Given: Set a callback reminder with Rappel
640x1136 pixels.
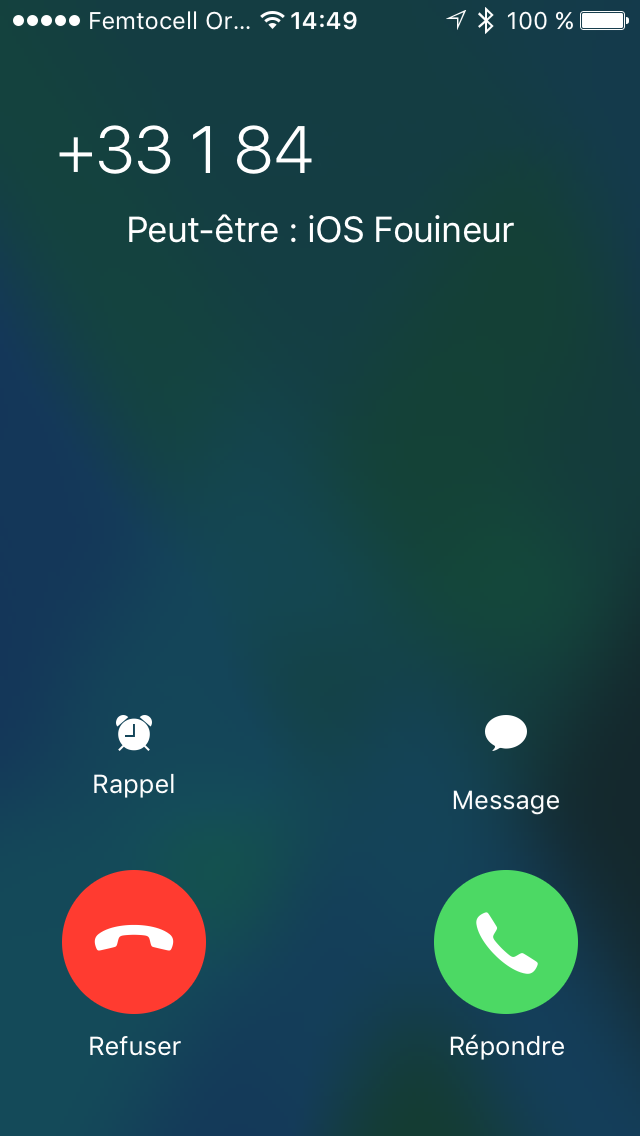Looking at the screenshot, I should point(134,755).
